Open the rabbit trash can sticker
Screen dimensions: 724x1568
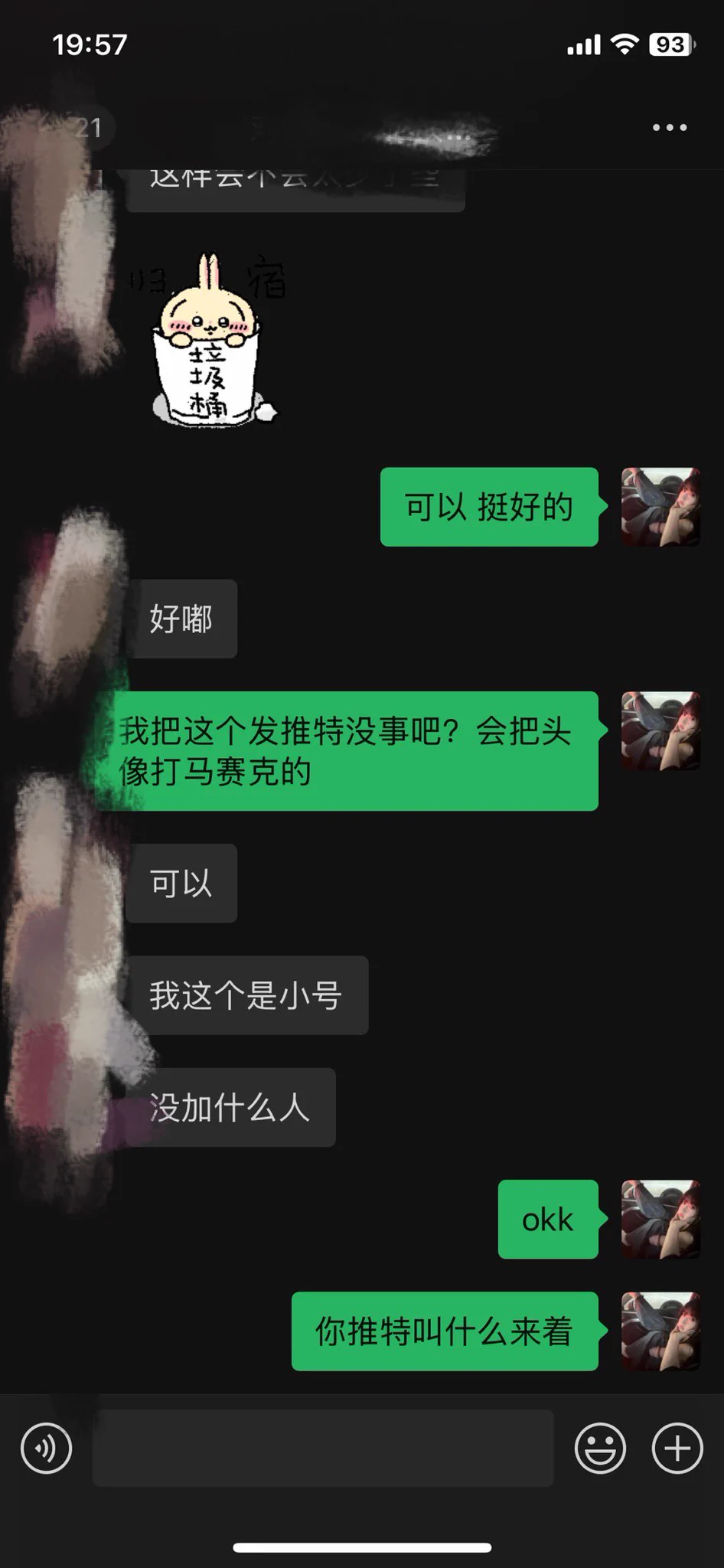(208, 342)
